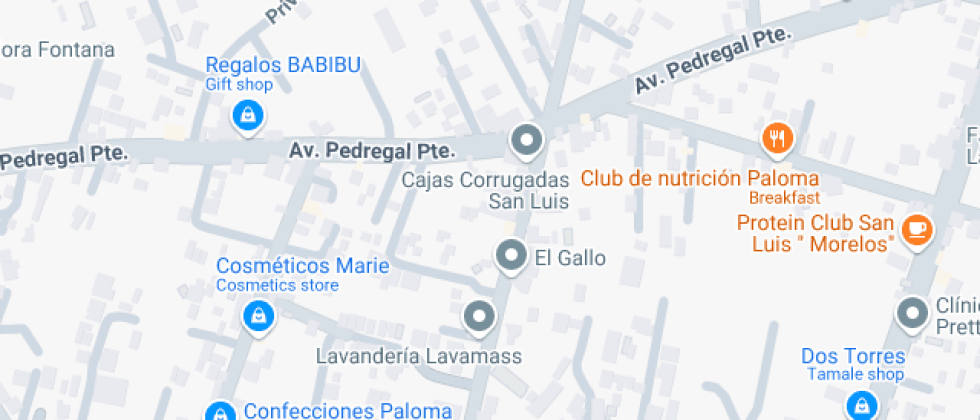The width and height of the screenshot is (980, 420).
Task: Open the Protein Club San Luis café pin
Action: pos(916,230)
